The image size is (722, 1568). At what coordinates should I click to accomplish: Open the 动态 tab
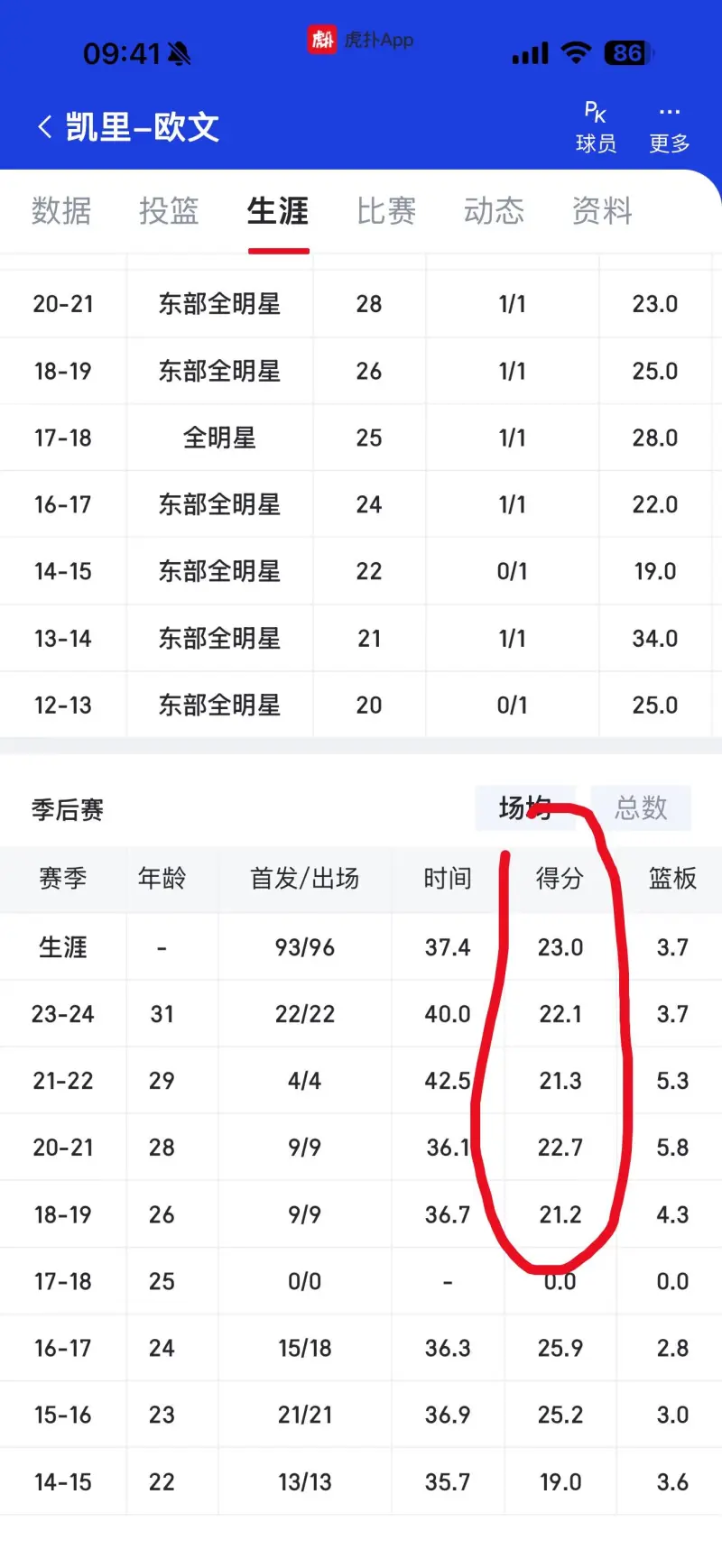point(494,211)
